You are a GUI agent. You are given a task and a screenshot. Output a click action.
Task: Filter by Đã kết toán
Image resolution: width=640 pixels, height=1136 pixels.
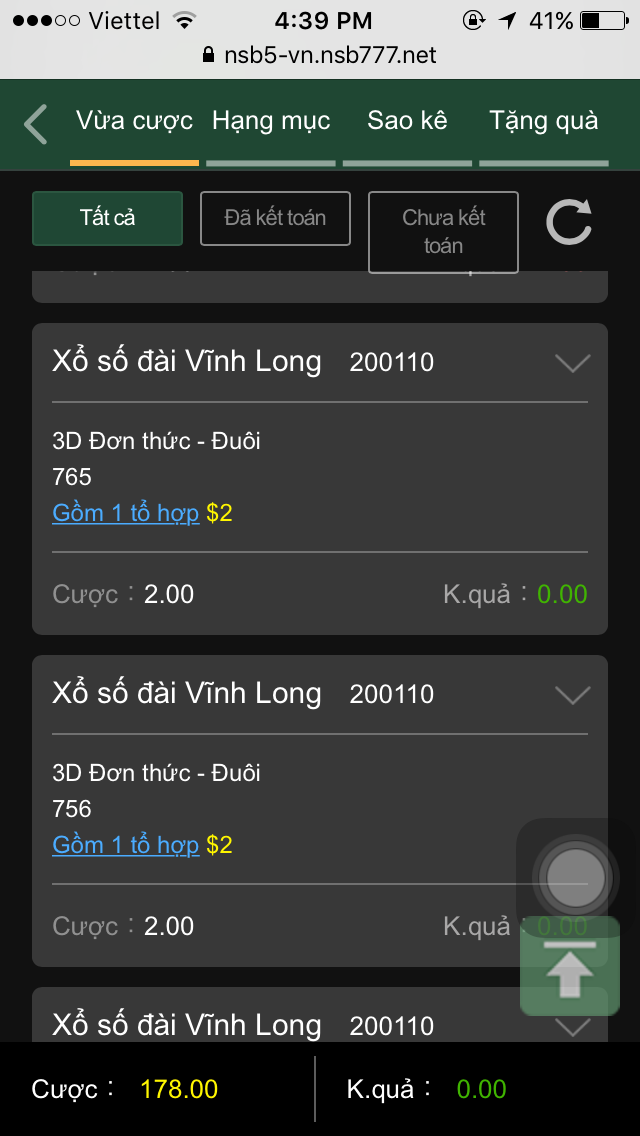coord(275,218)
